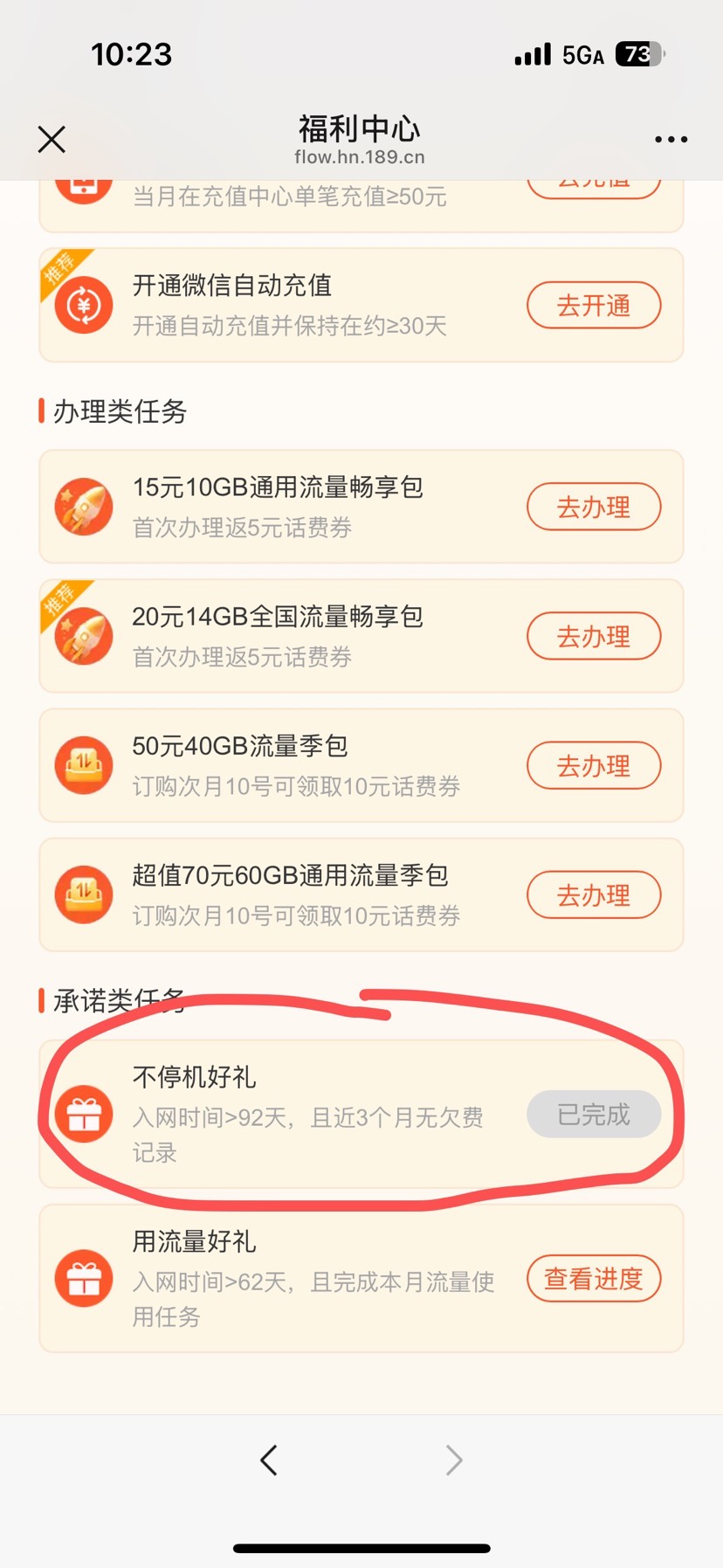Image resolution: width=723 pixels, height=1568 pixels.
Task: Go forward to the next web page
Action: pos(454,1460)
